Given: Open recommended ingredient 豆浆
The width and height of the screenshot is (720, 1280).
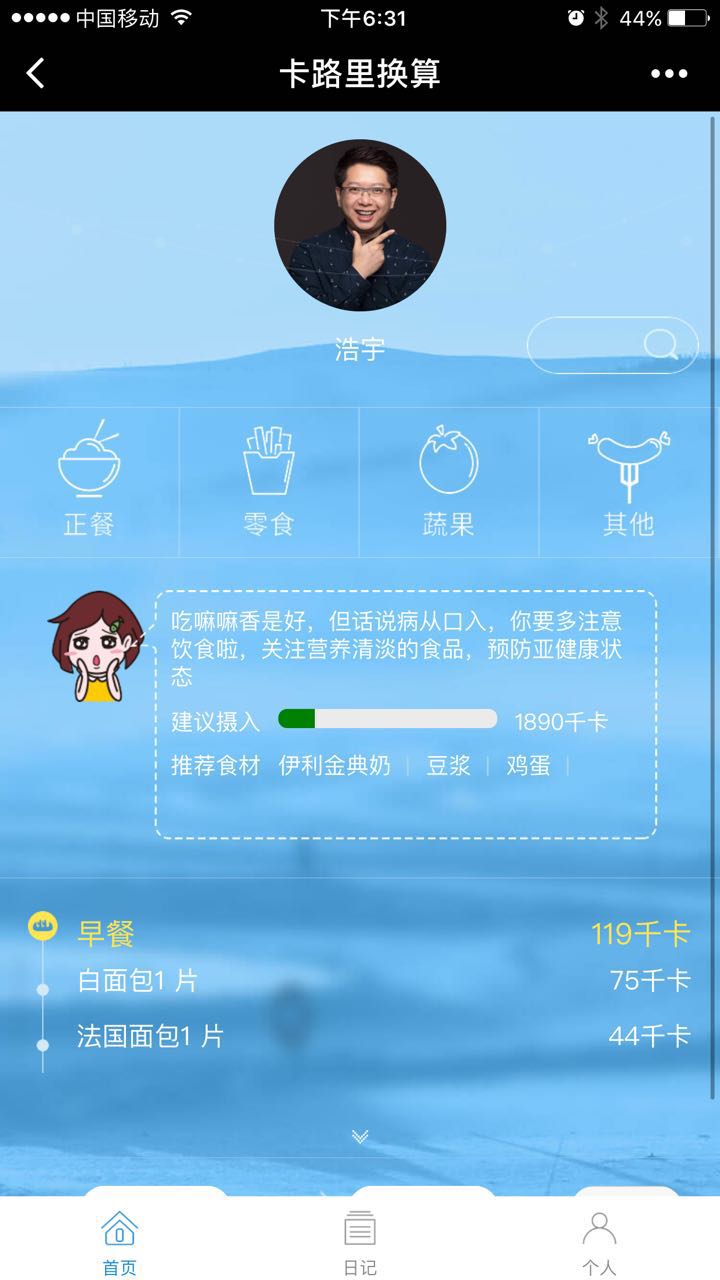Looking at the screenshot, I should [x=448, y=766].
